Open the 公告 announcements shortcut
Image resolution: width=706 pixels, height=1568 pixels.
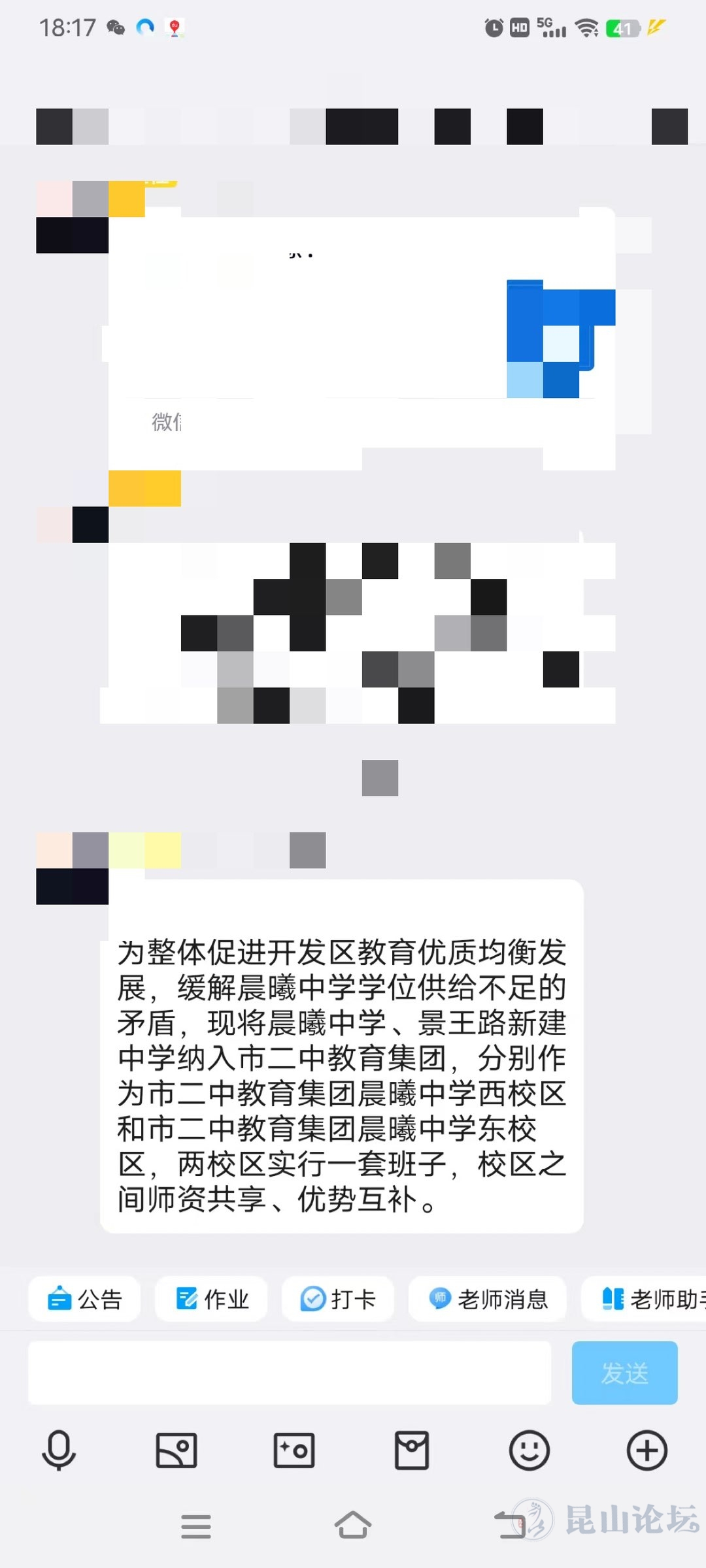[x=84, y=1299]
